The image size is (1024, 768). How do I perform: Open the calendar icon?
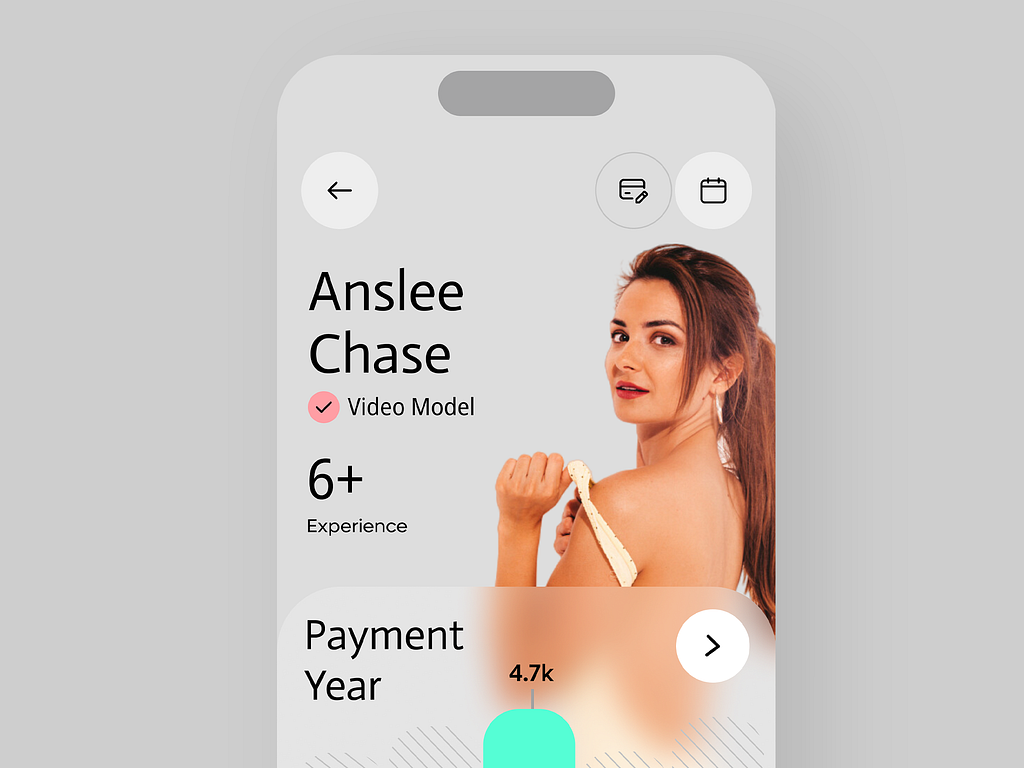coord(713,190)
